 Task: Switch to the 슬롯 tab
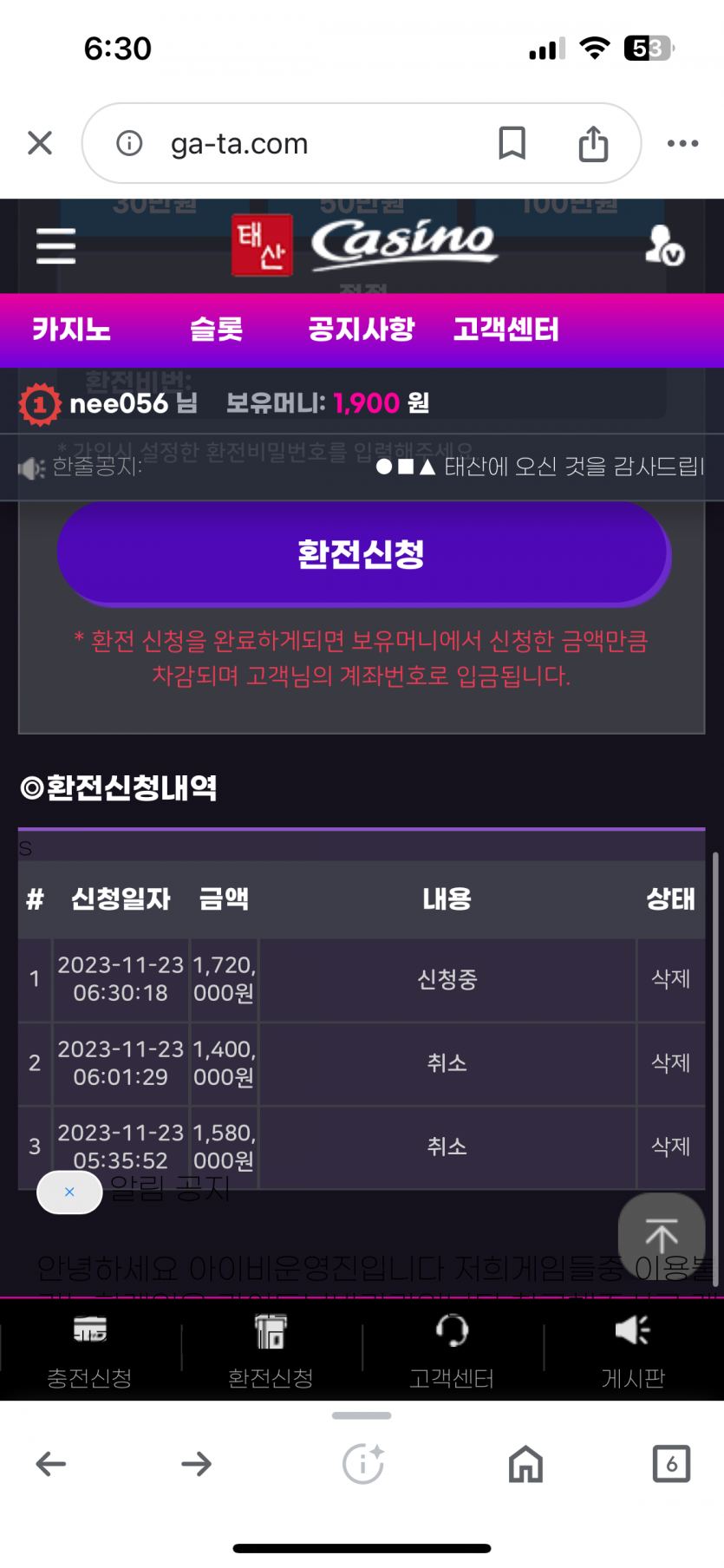(216, 330)
